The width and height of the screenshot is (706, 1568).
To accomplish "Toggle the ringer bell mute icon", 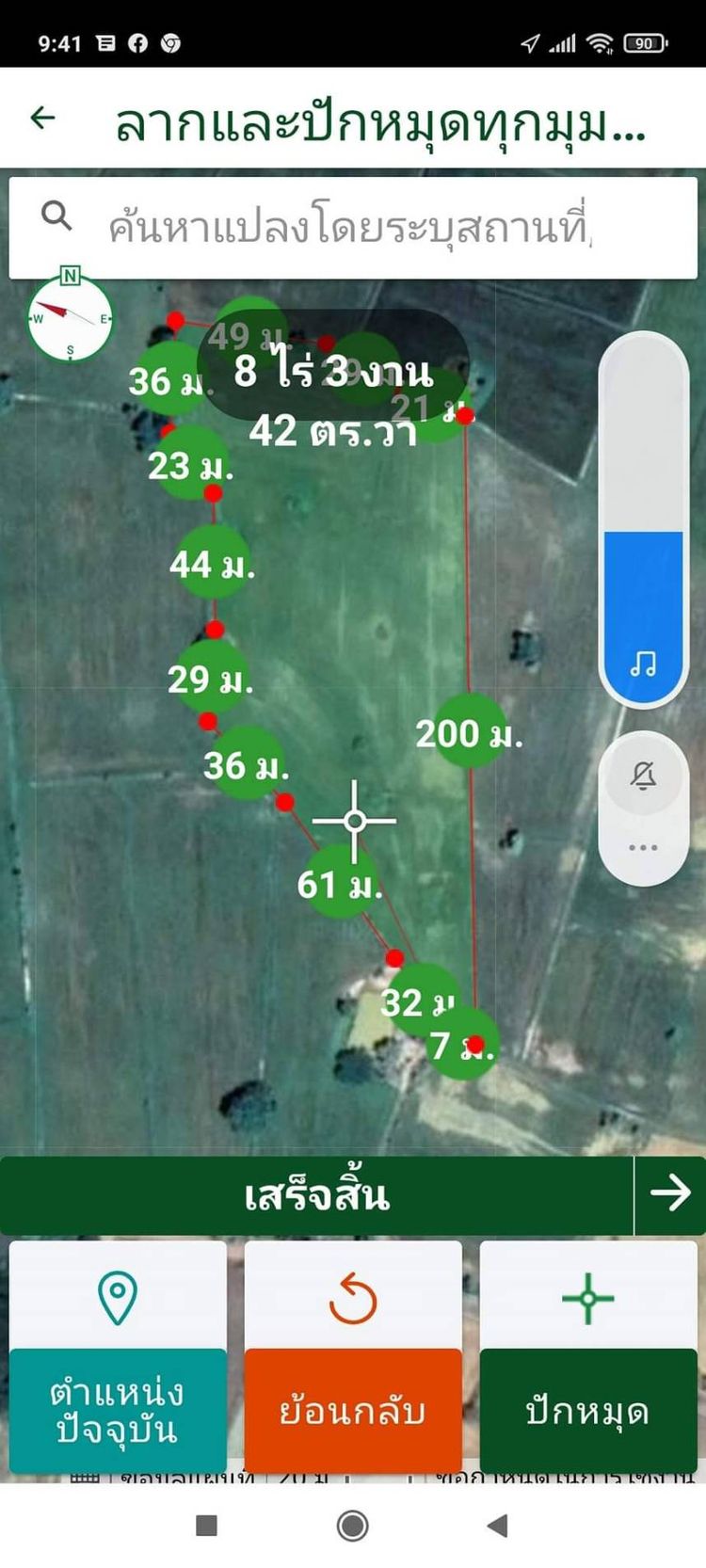I will [644, 776].
